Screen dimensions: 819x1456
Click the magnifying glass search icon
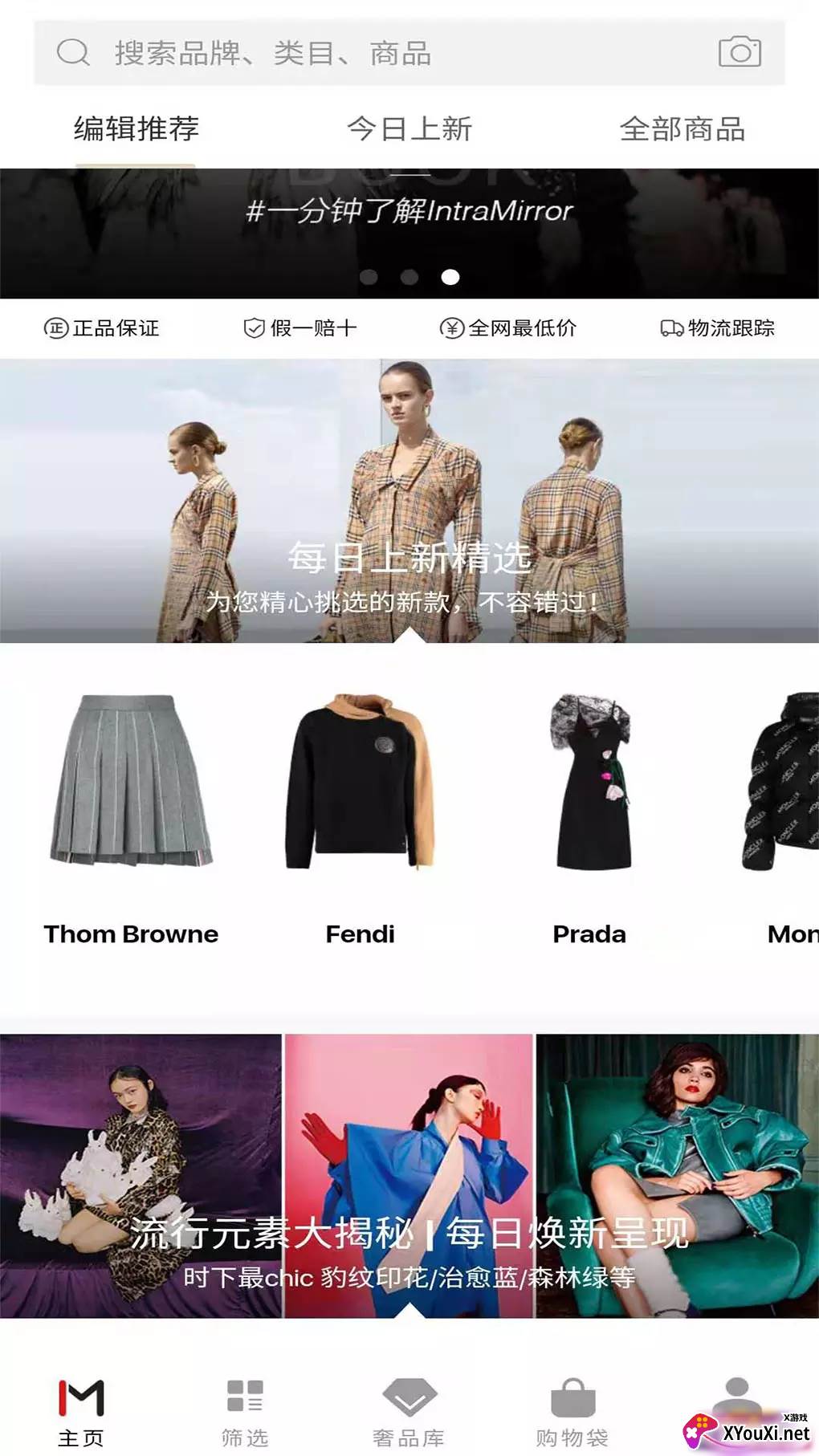(x=73, y=51)
